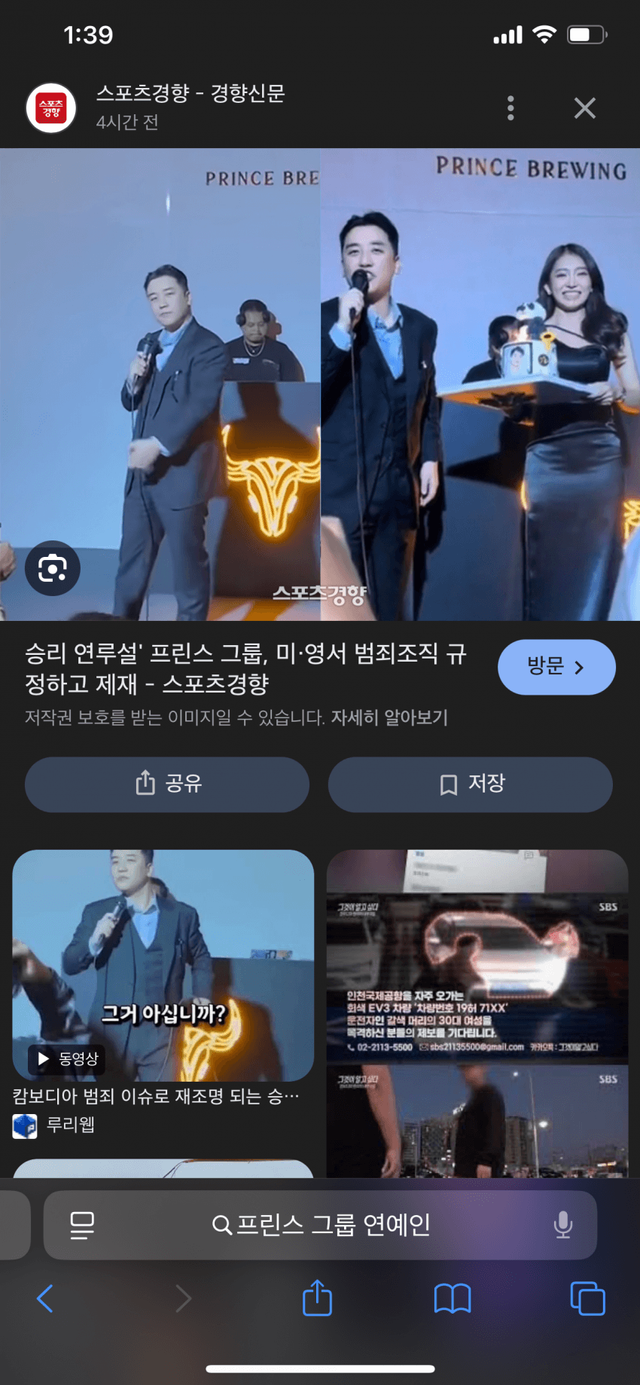Open the Safari share sheet
640x1385 pixels.
coord(317,1298)
